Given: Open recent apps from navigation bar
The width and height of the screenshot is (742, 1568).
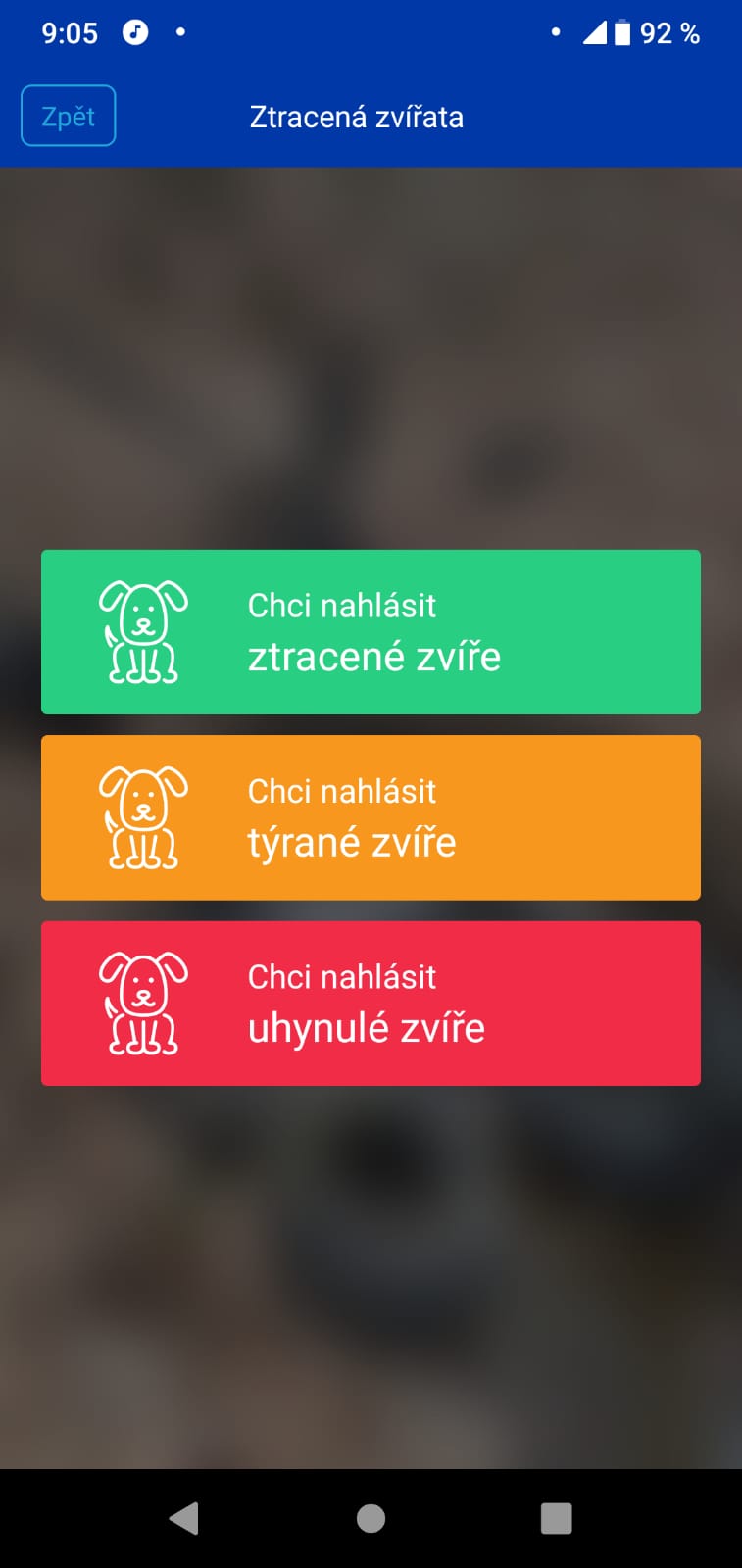Looking at the screenshot, I should pyautogui.click(x=556, y=1518).
